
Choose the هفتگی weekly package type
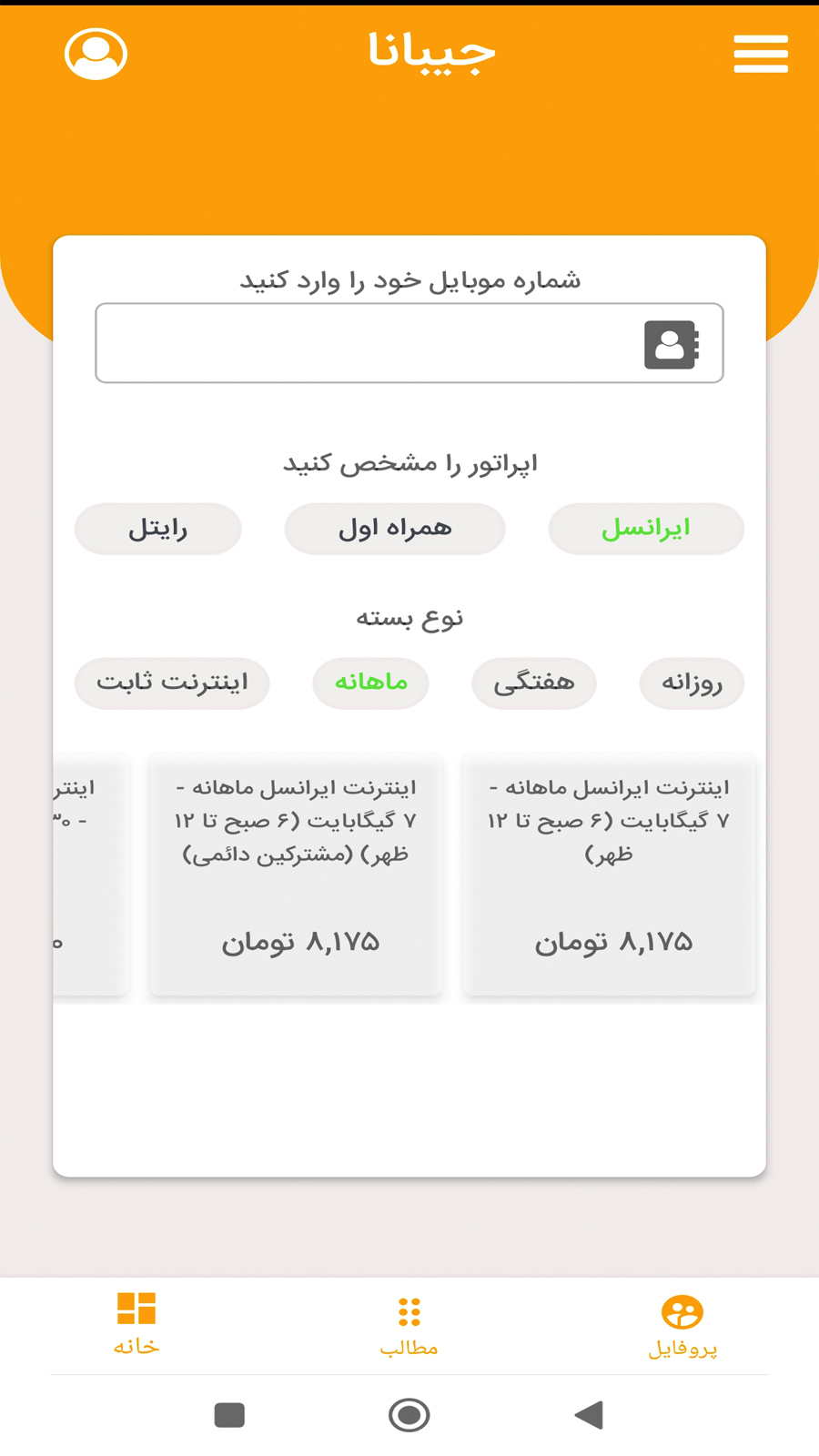click(534, 683)
